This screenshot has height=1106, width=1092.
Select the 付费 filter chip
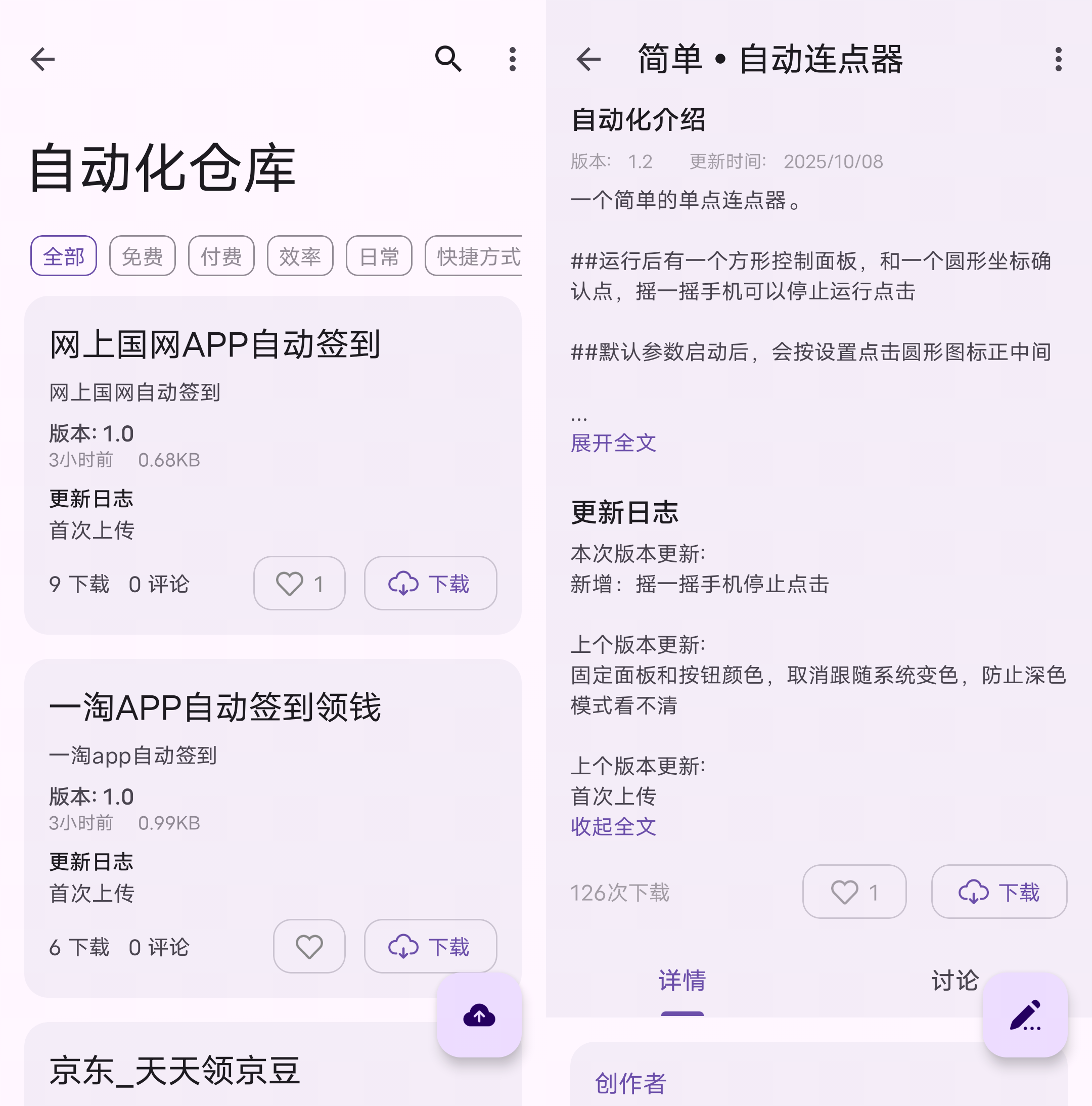pyautogui.click(x=221, y=256)
